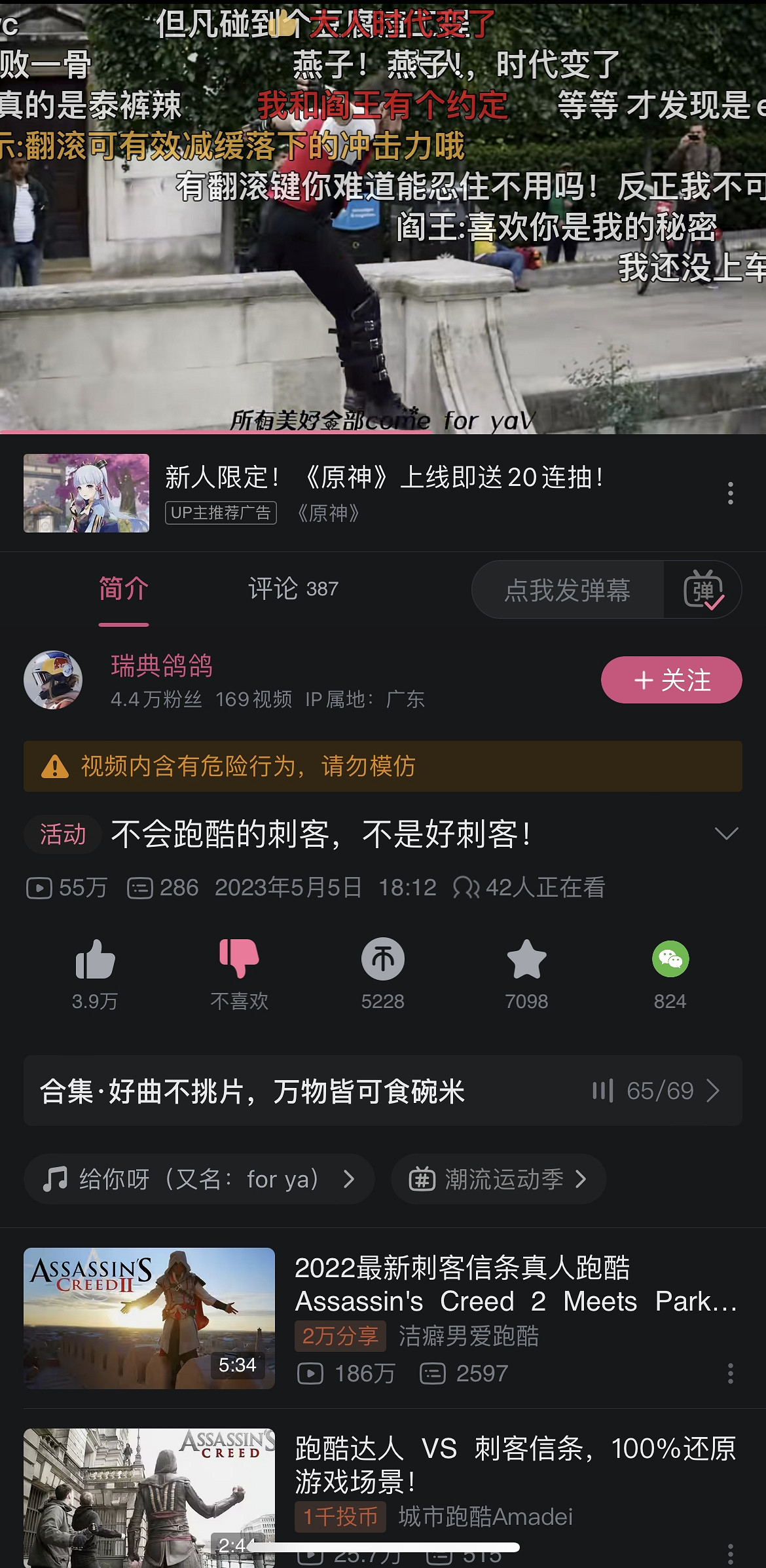The height and width of the screenshot is (1568, 766).
Task: Collapse the video description via chevron
Action: pos(725,833)
